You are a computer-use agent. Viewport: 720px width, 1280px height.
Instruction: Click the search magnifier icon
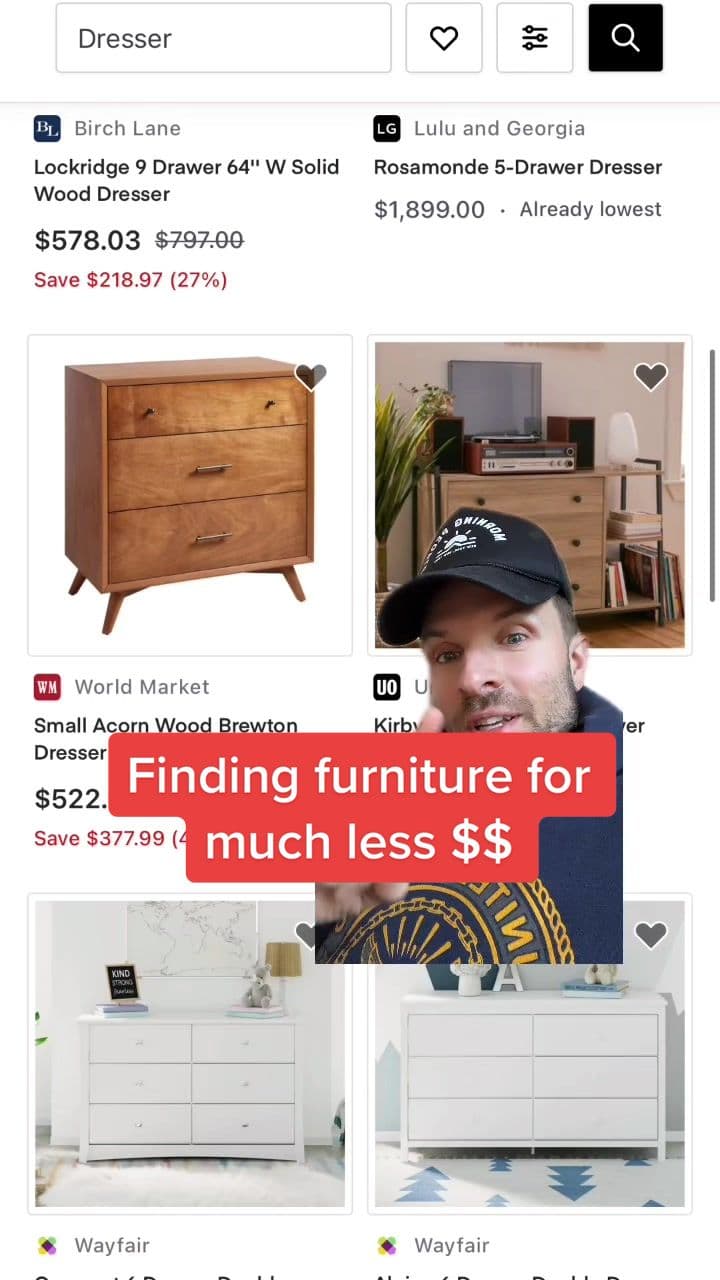pyautogui.click(x=625, y=37)
